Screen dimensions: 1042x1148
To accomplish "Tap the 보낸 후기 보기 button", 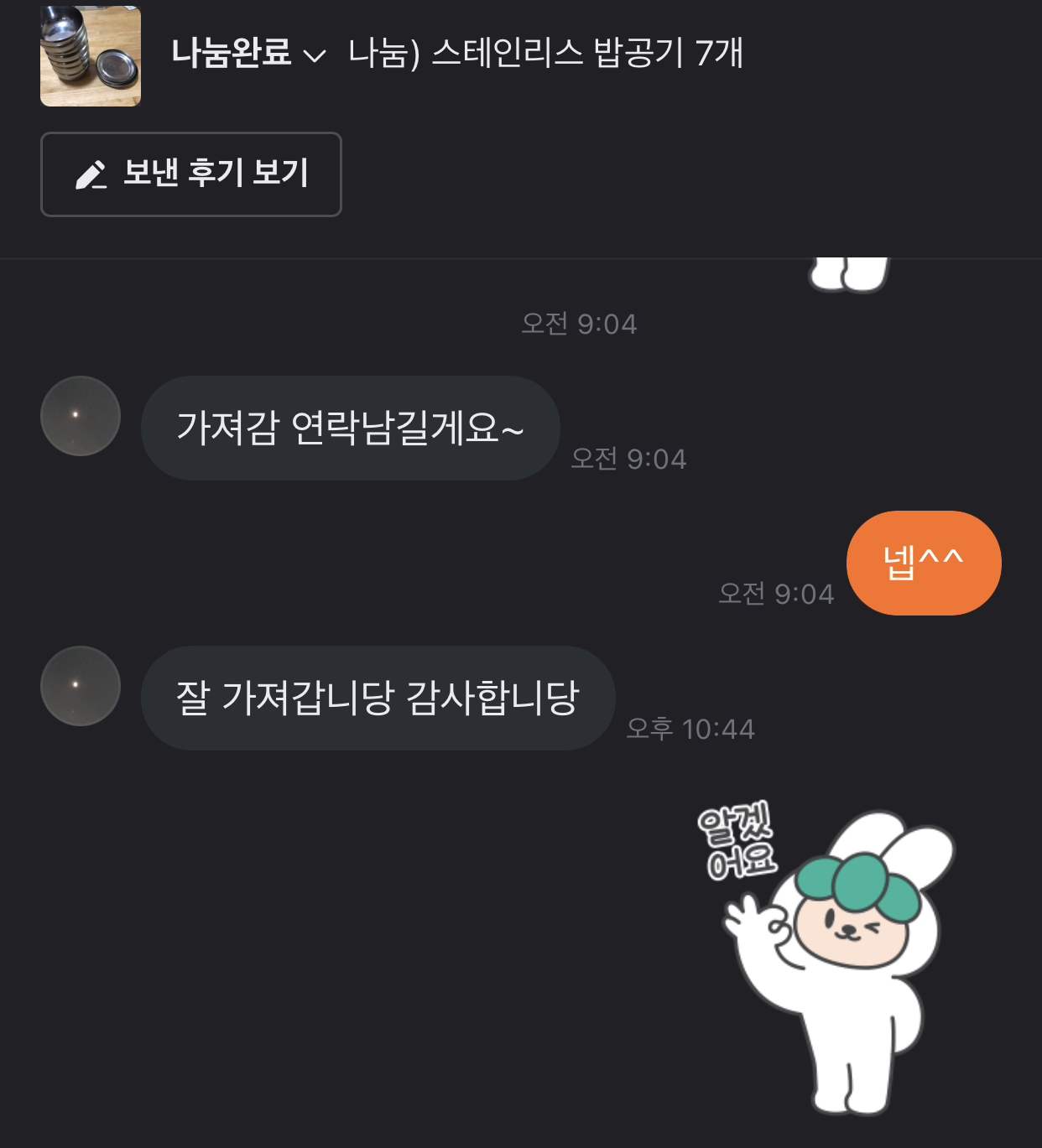I will pos(191,174).
